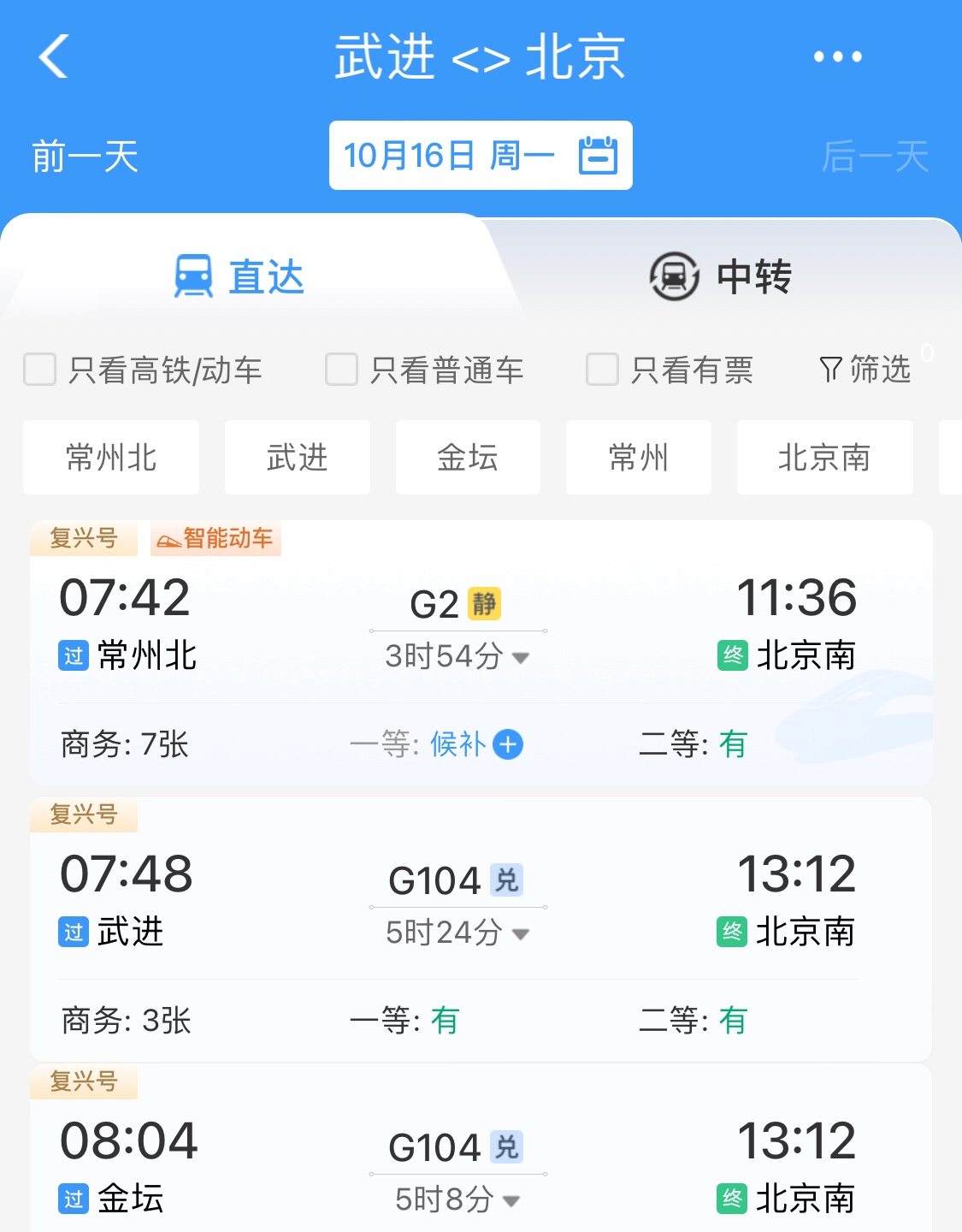Choose the 金坛 station chip
This screenshot has height=1232, width=962.
[x=468, y=457]
